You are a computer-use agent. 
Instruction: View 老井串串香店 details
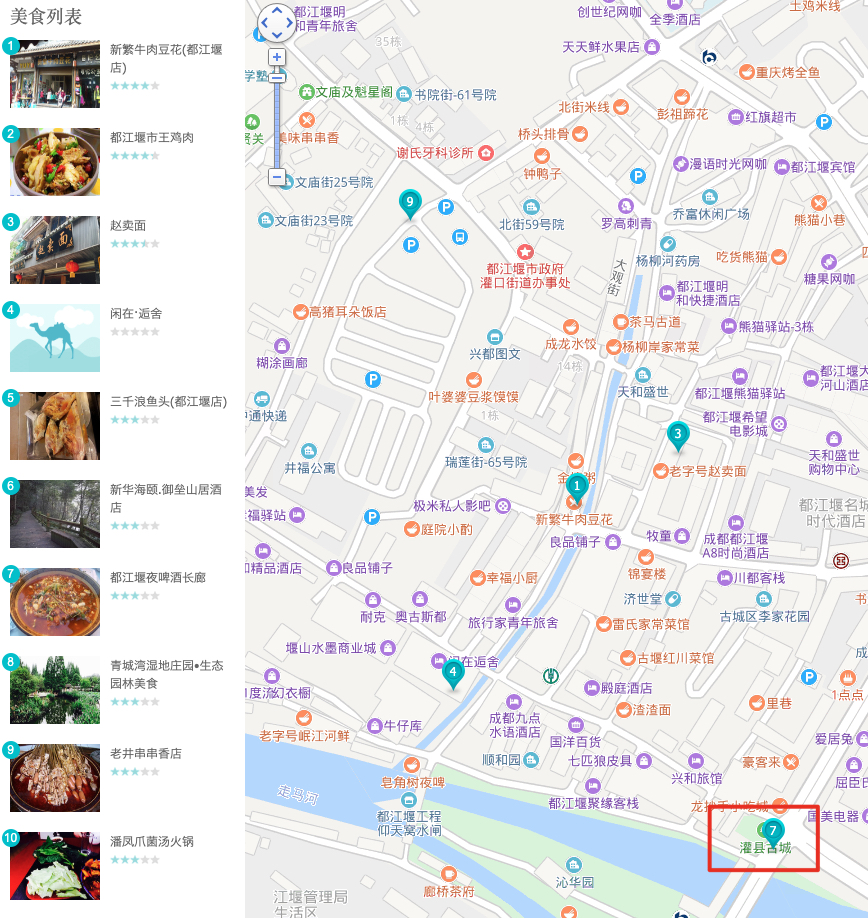coord(146,753)
